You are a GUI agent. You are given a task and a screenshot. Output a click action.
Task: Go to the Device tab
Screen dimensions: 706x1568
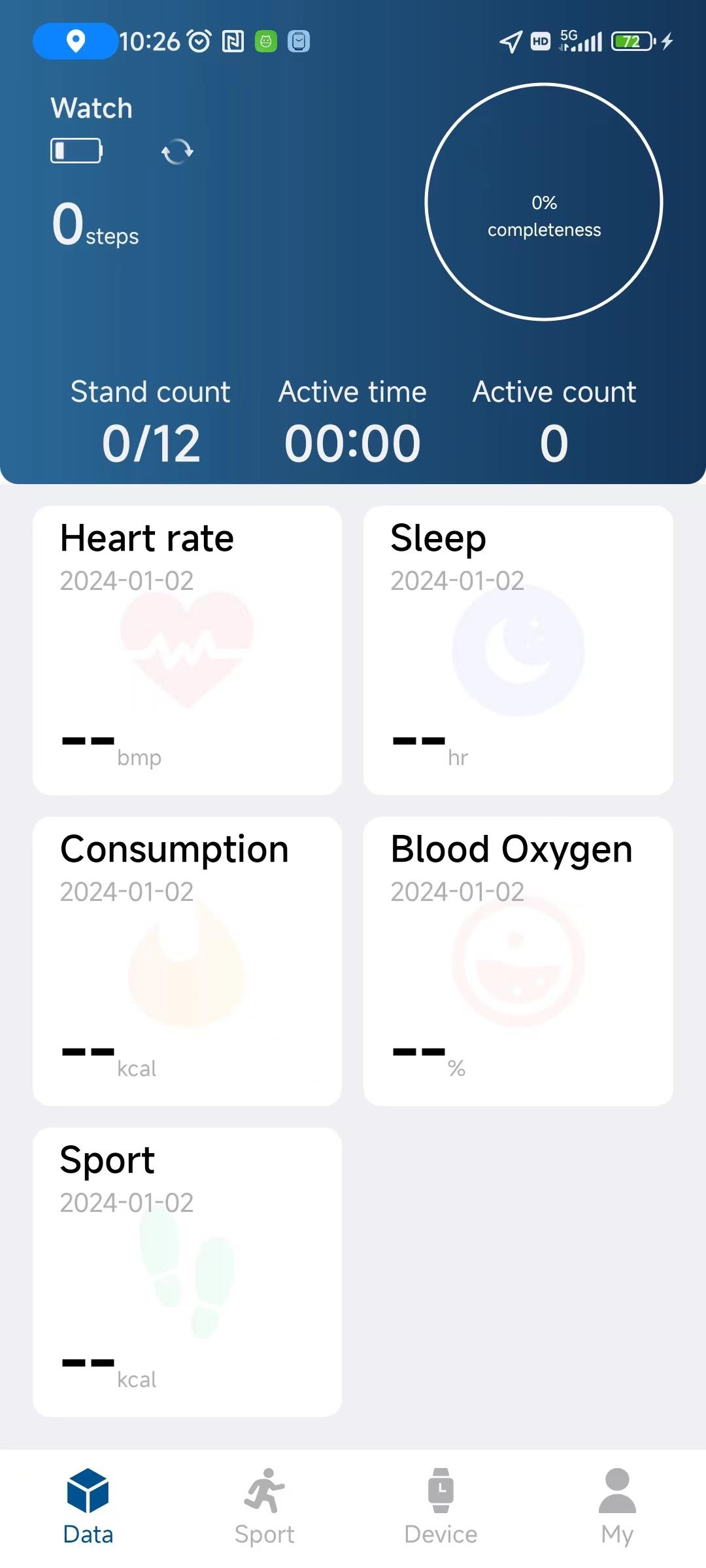pos(441,1507)
